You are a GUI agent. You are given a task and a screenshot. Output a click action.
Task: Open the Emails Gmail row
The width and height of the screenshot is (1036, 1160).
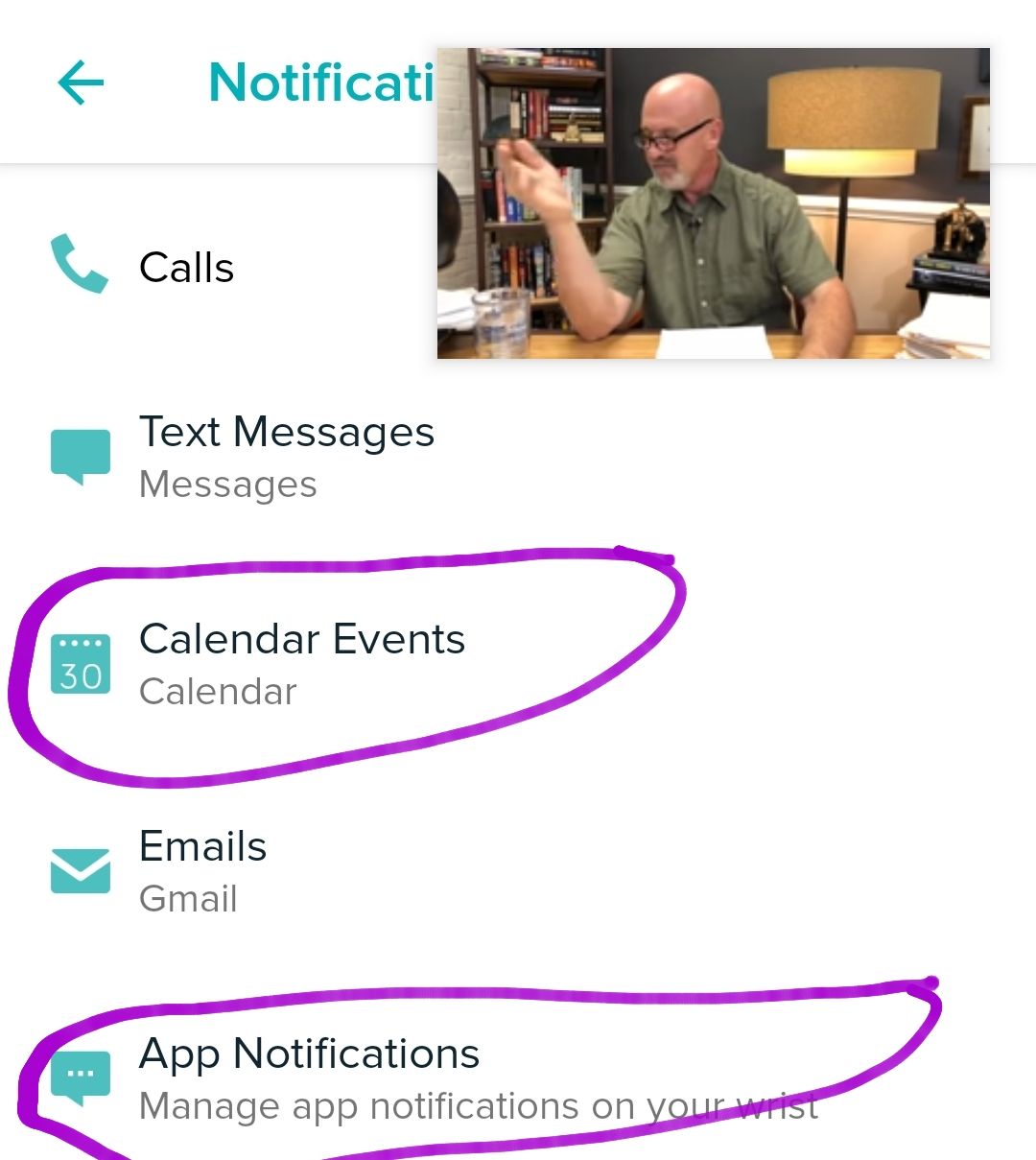point(202,871)
